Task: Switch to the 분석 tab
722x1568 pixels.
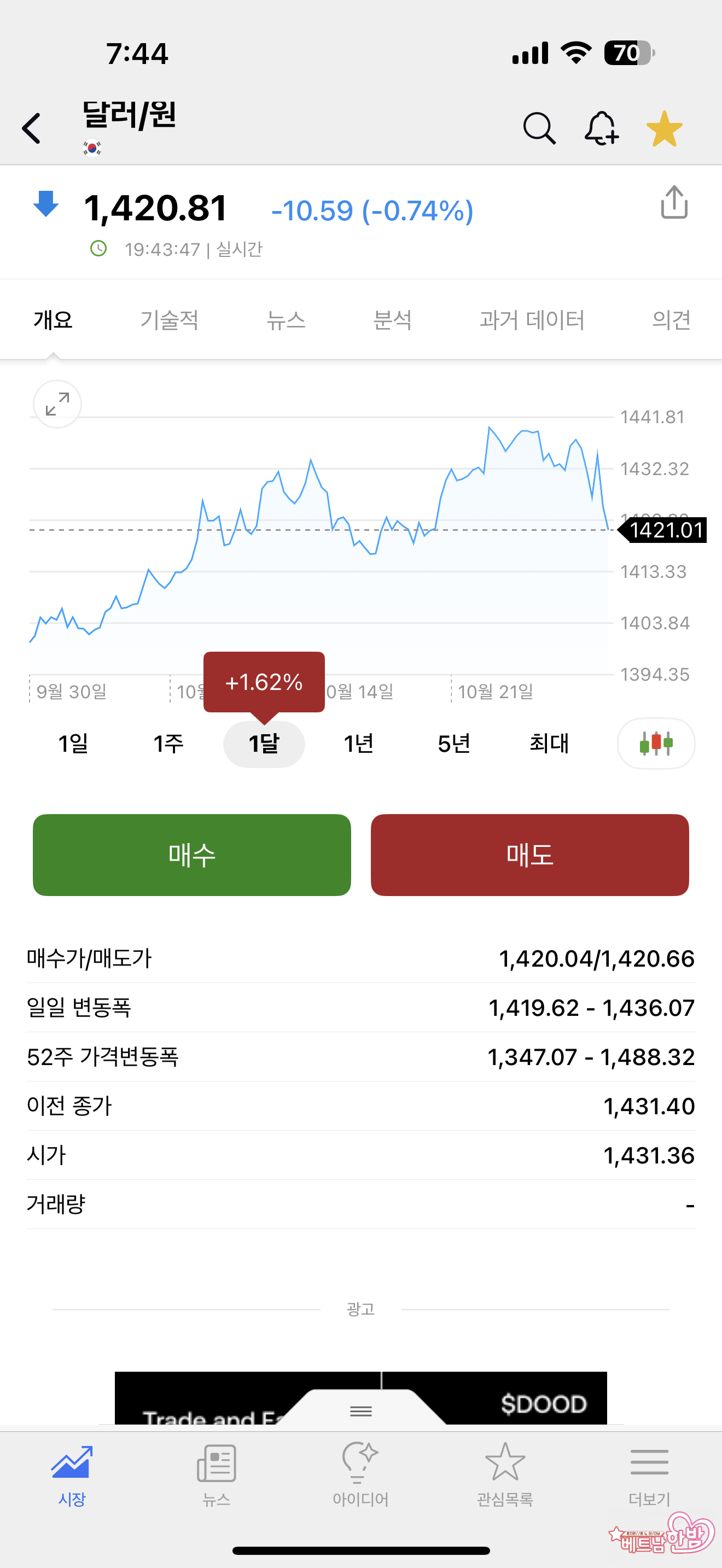Action: click(x=393, y=320)
